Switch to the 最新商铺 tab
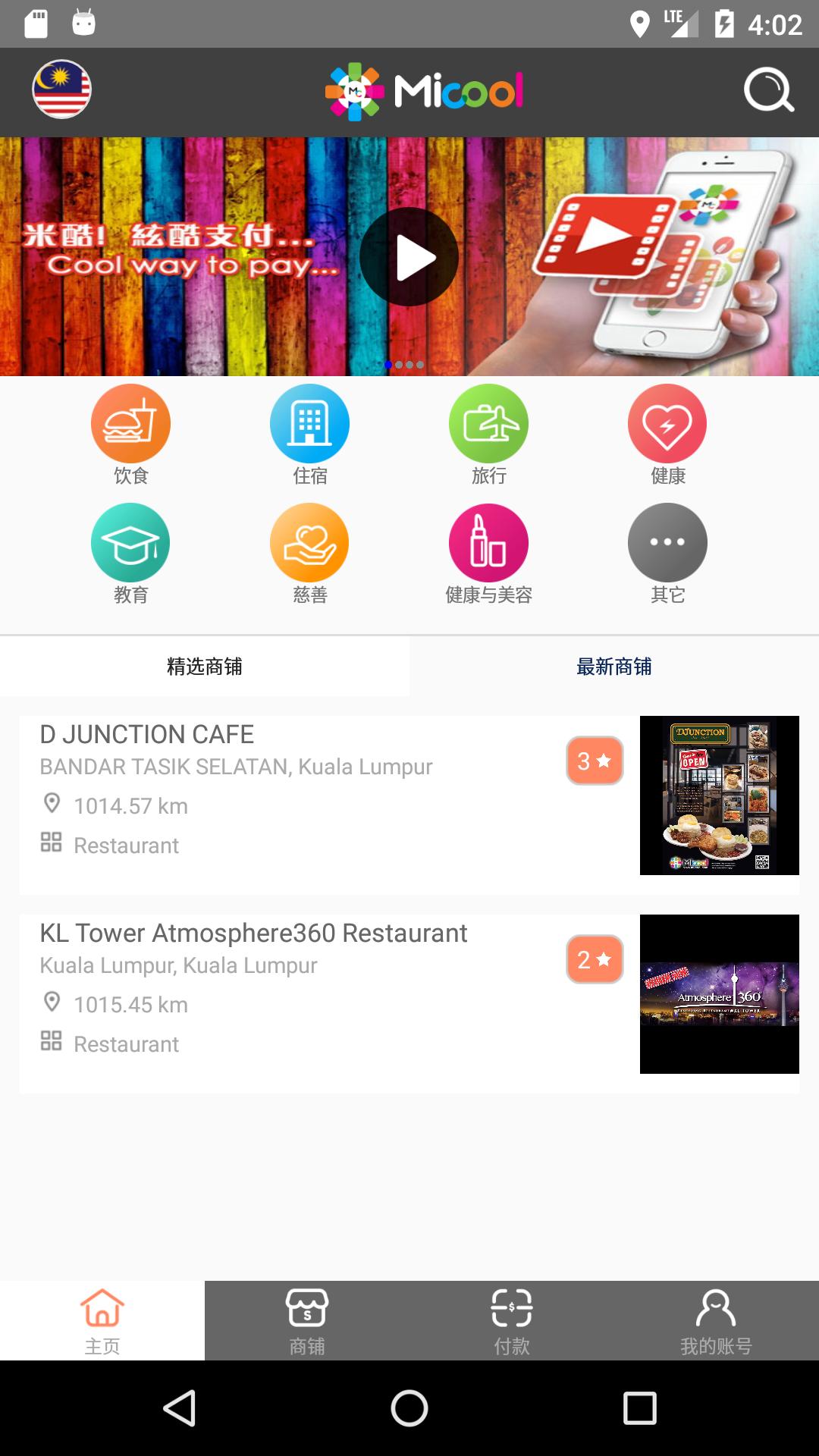Screen dimensions: 819x1456 (x=614, y=667)
